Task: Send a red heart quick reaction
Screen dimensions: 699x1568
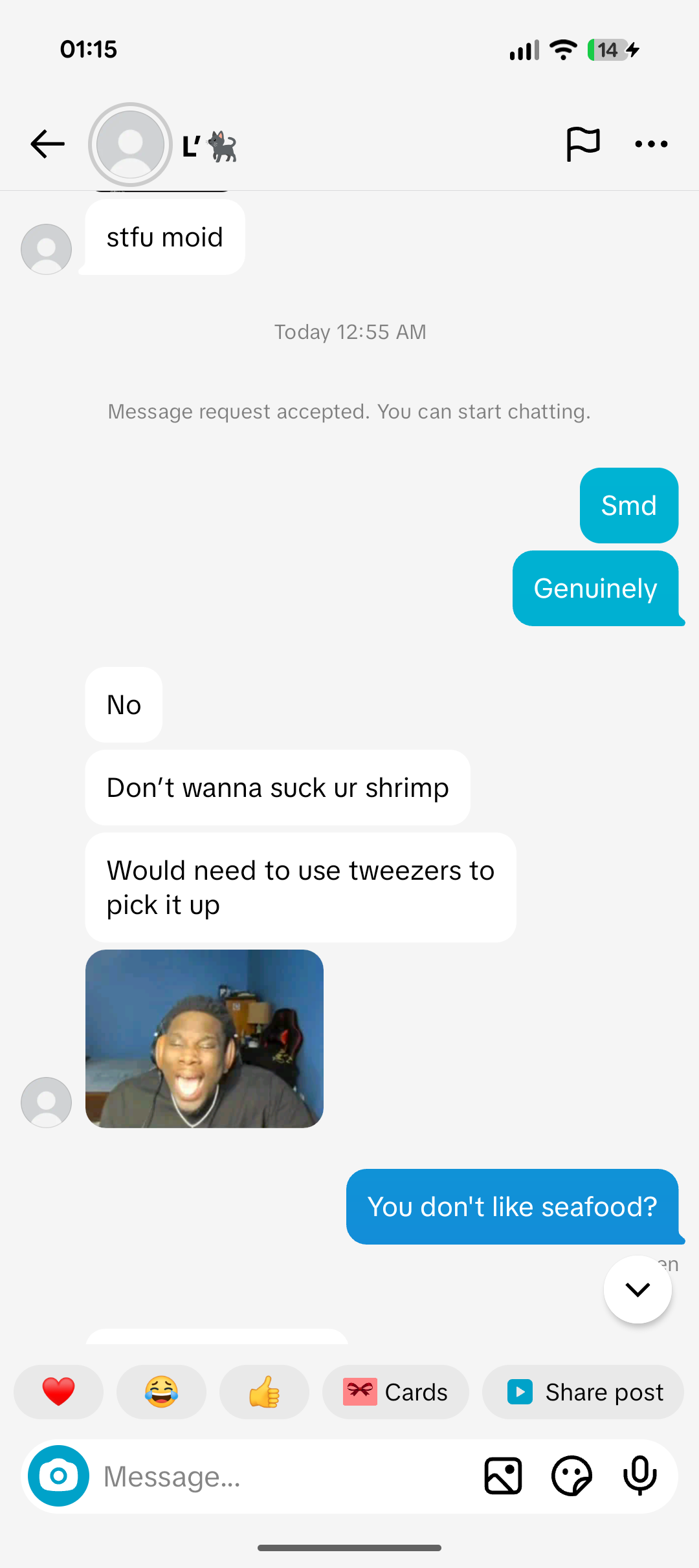Action: [x=58, y=1392]
